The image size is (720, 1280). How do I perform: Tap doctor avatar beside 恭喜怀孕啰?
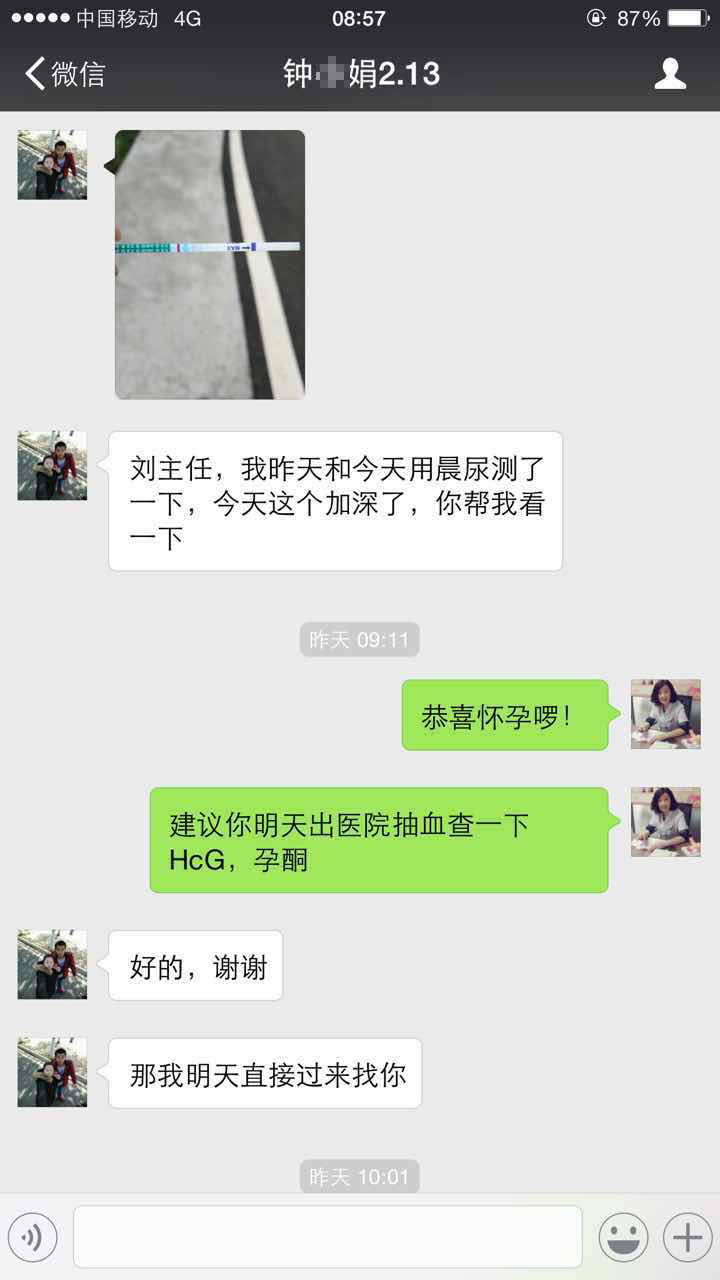click(665, 714)
